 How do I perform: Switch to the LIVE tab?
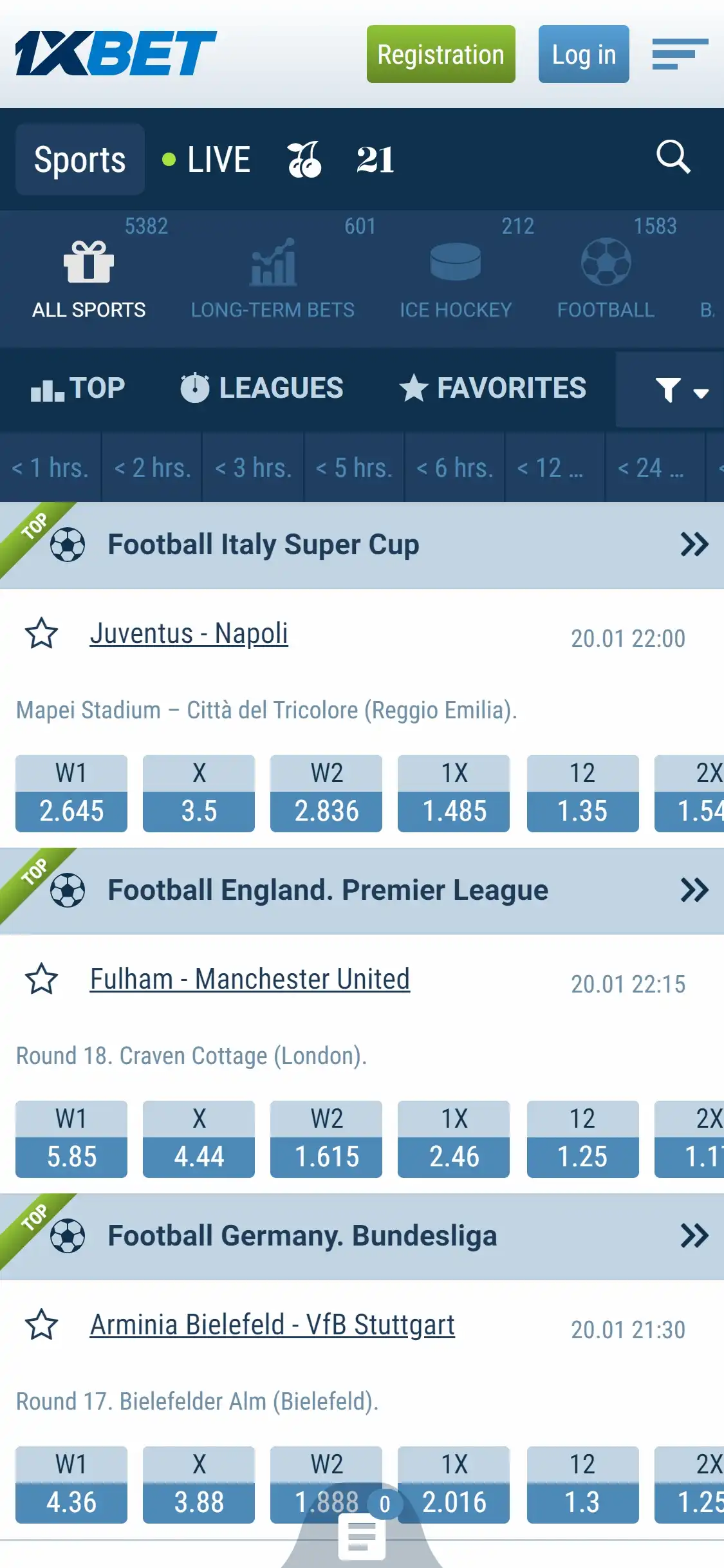click(207, 160)
